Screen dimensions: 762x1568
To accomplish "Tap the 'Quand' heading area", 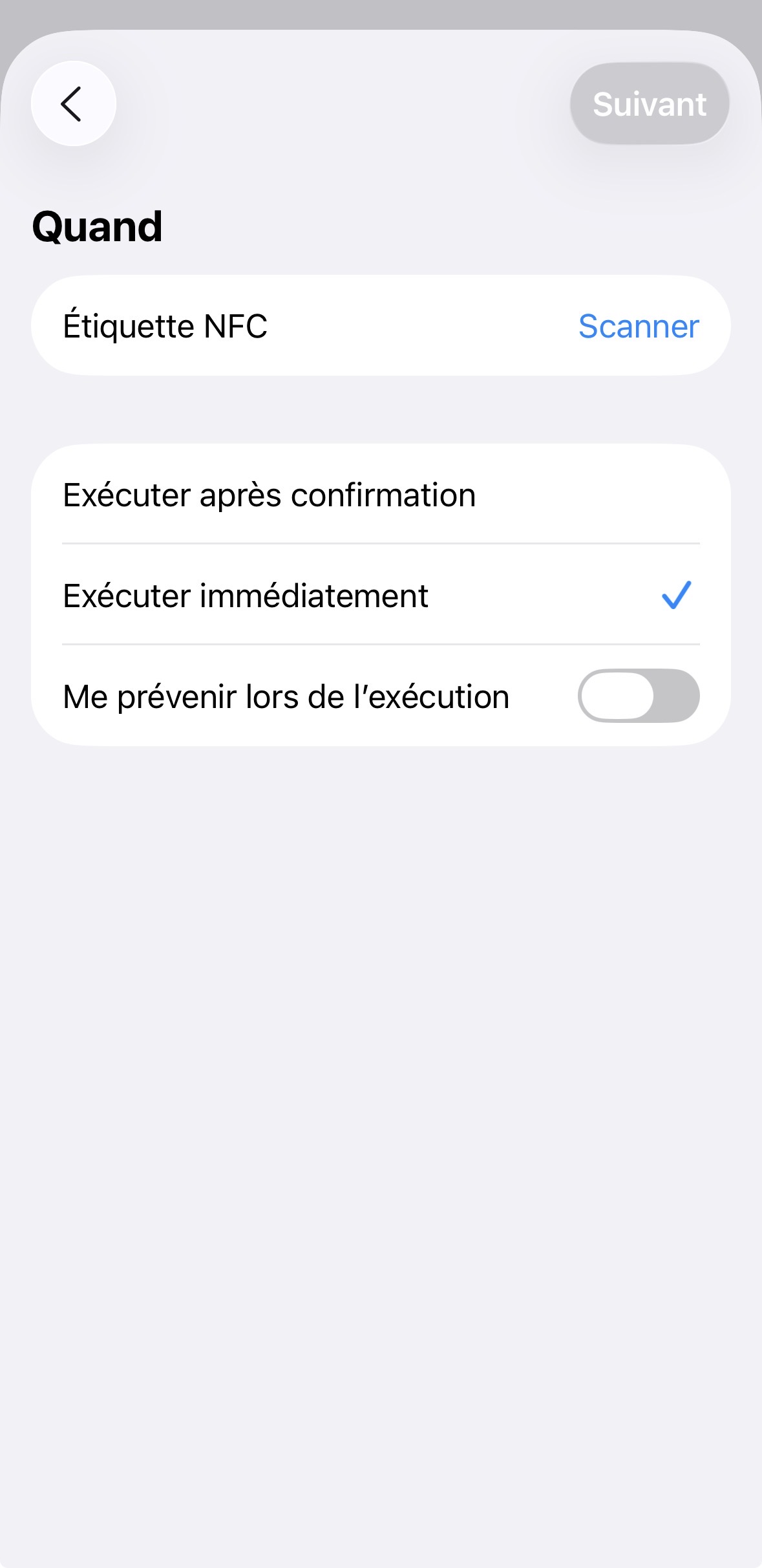I will tap(98, 226).
